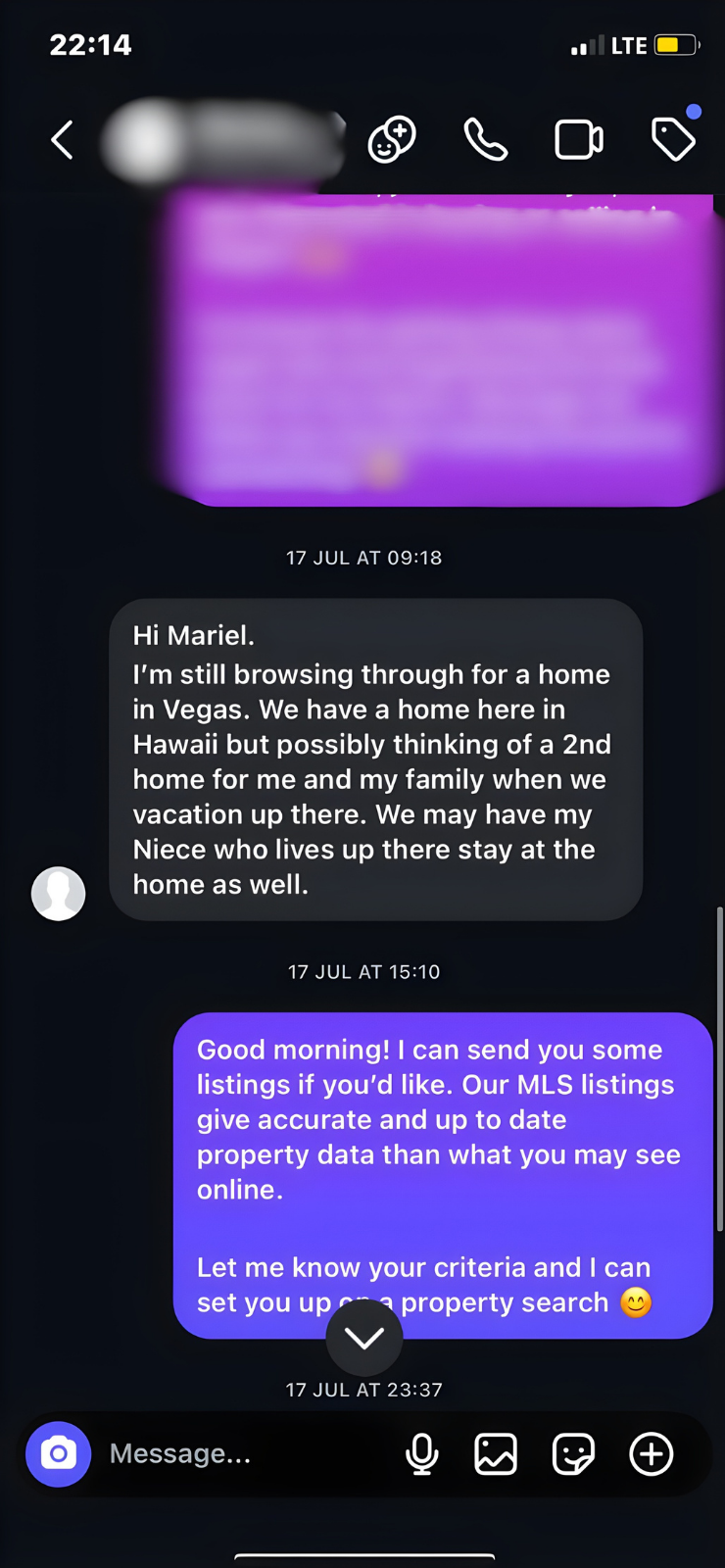Open more options plus button
The height and width of the screenshot is (1568, 725).
tap(652, 1453)
